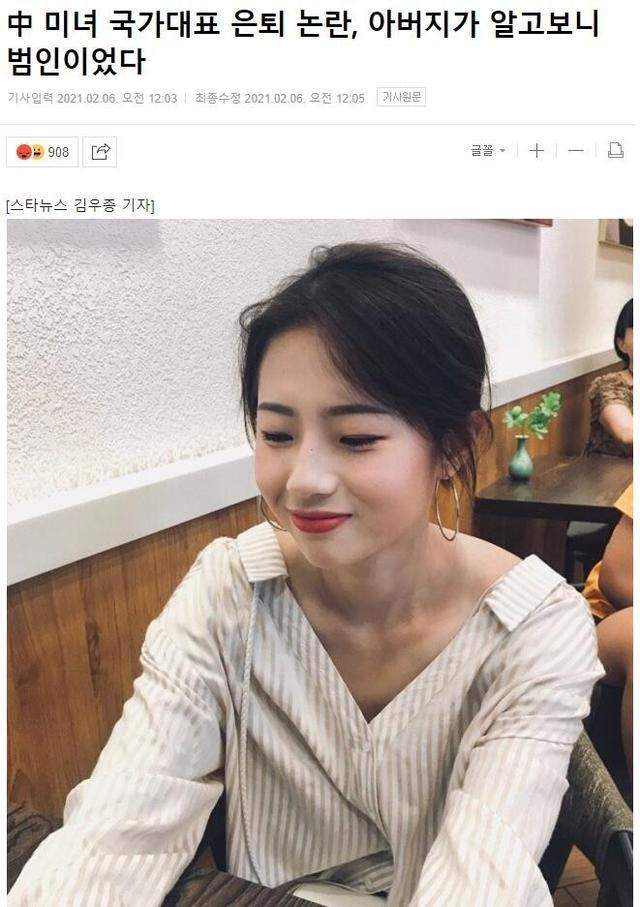The width and height of the screenshot is (640, 907).
Task: Decrease text size with the minus icon
Action: click(576, 151)
